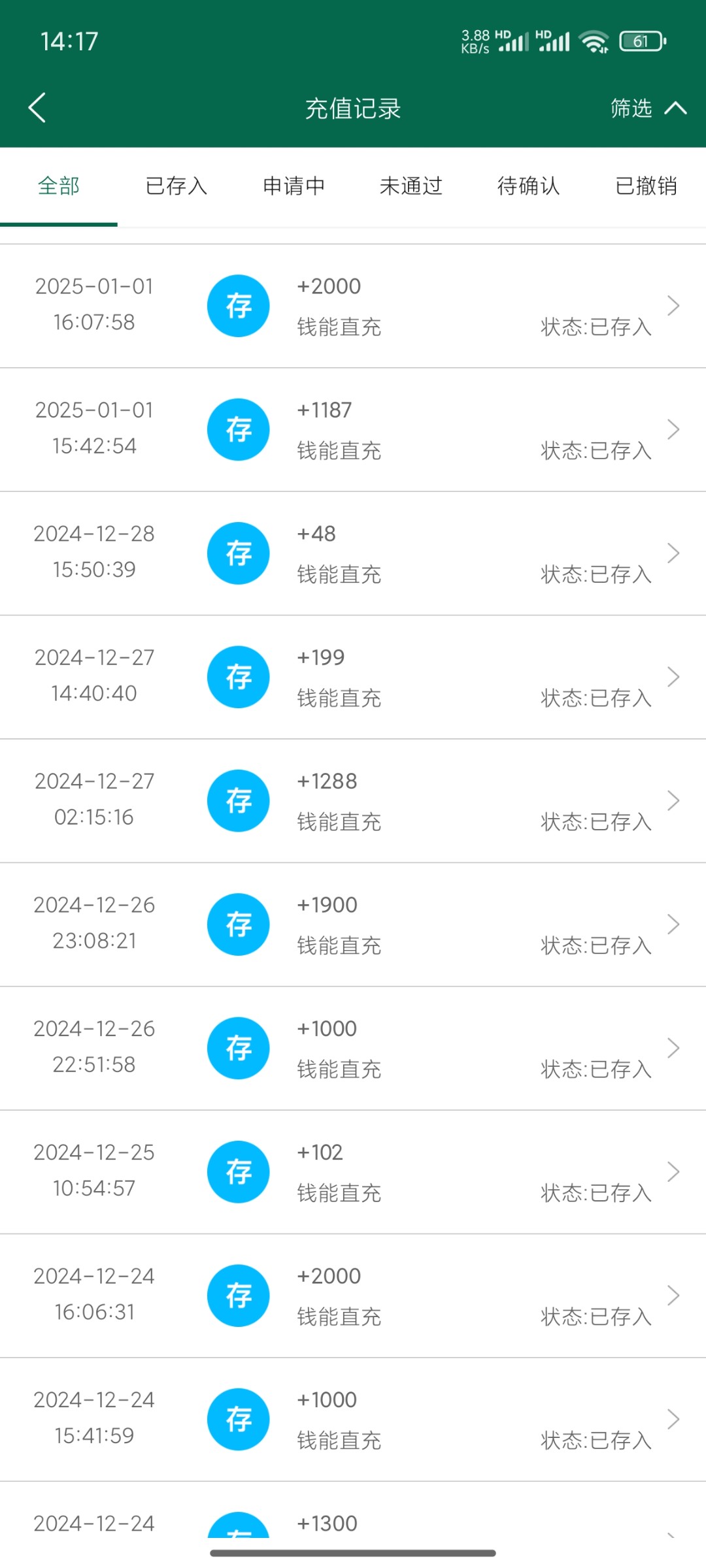Screen dimensions: 706x1568
Task: Switch to the 已存入 tab
Action: pyautogui.click(x=176, y=186)
